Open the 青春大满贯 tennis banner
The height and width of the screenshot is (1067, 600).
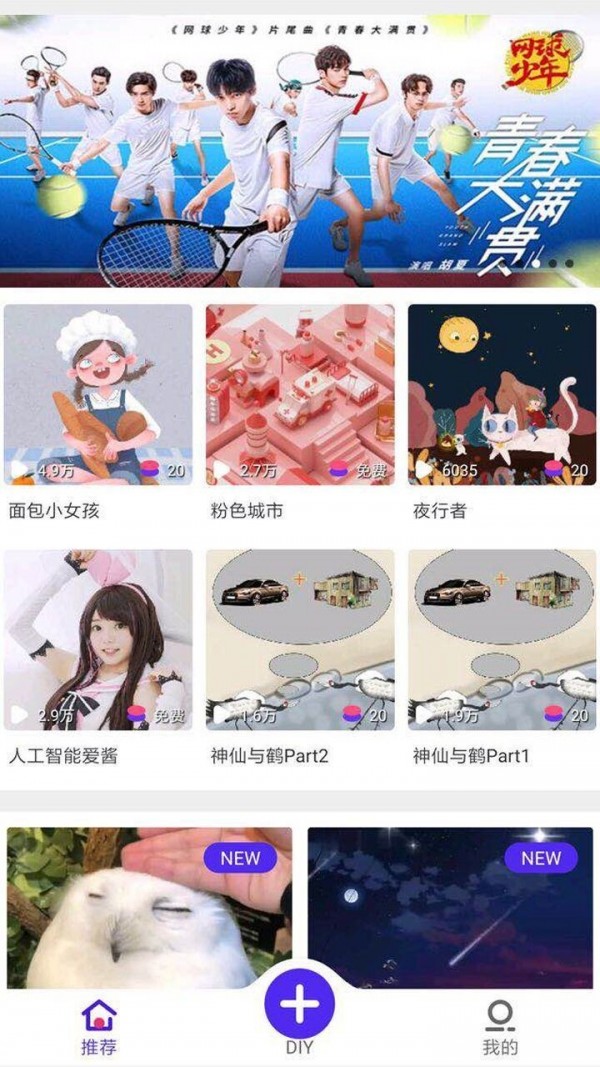point(300,150)
